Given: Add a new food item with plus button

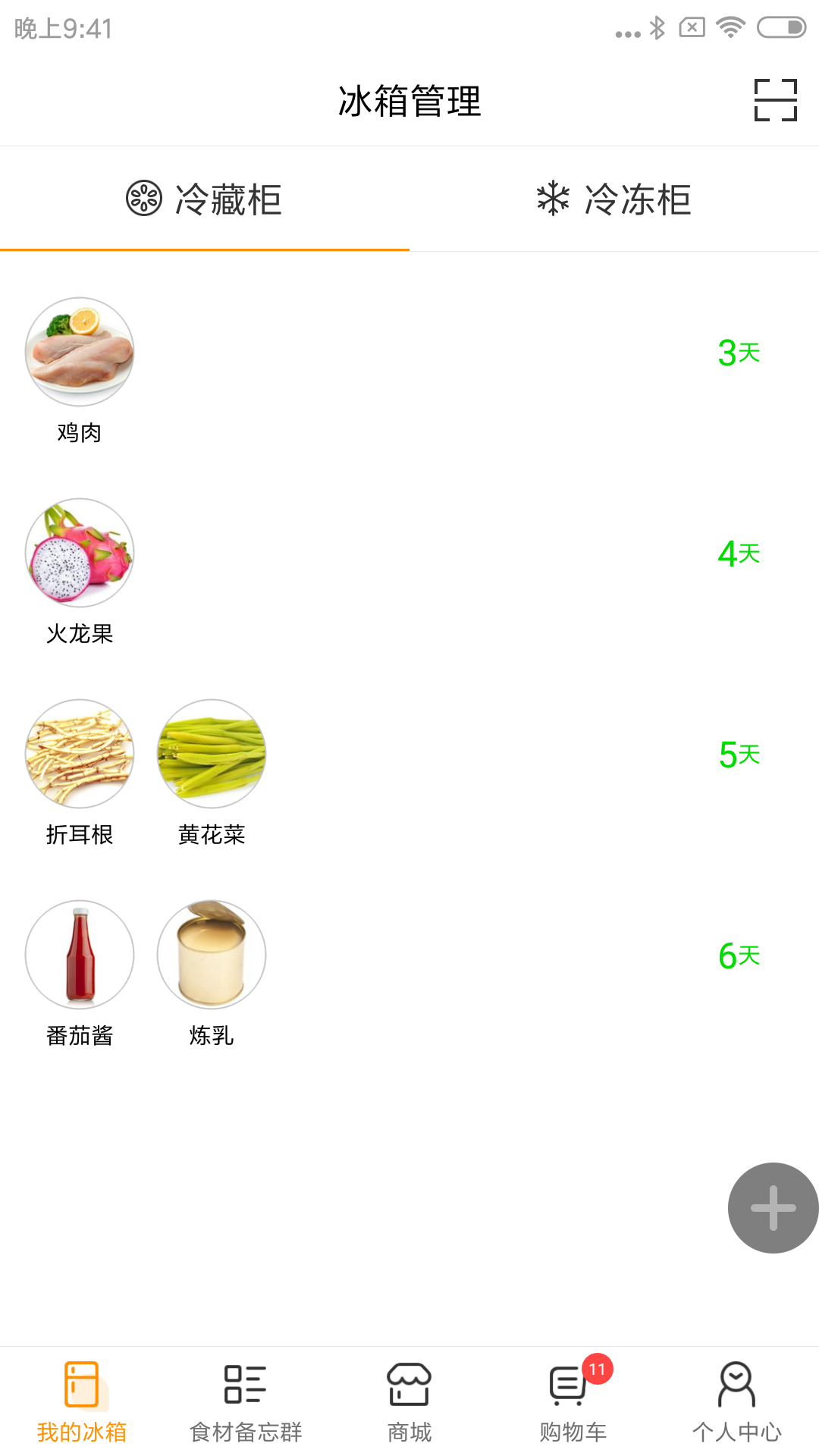Looking at the screenshot, I should coord(773,1207).
